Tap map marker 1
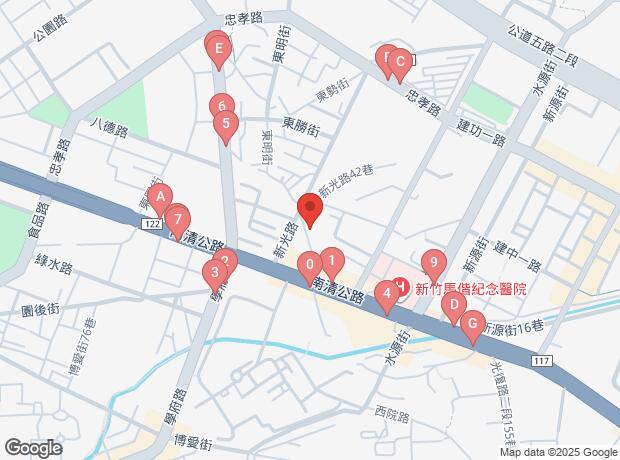This screenshot has width=620, height=460. tap(332, 261)
